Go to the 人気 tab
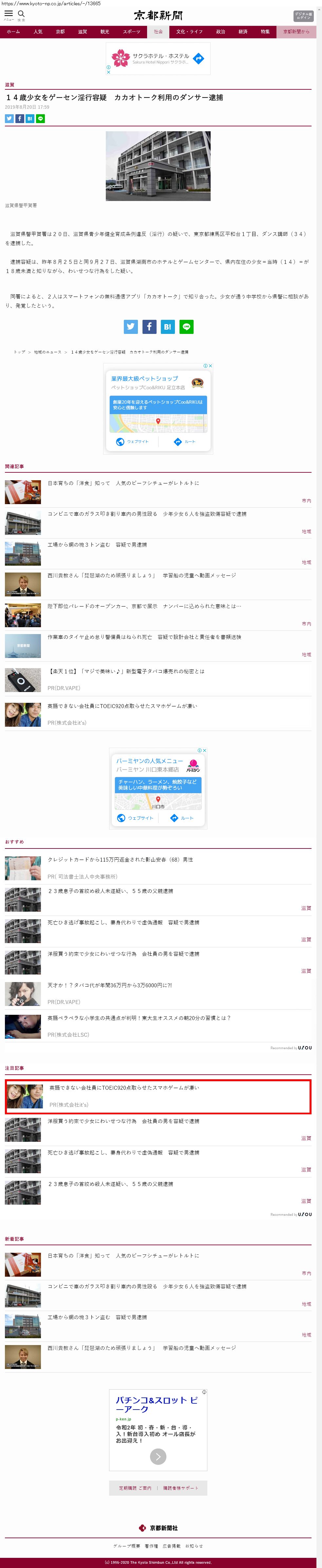 coord(38,32)
